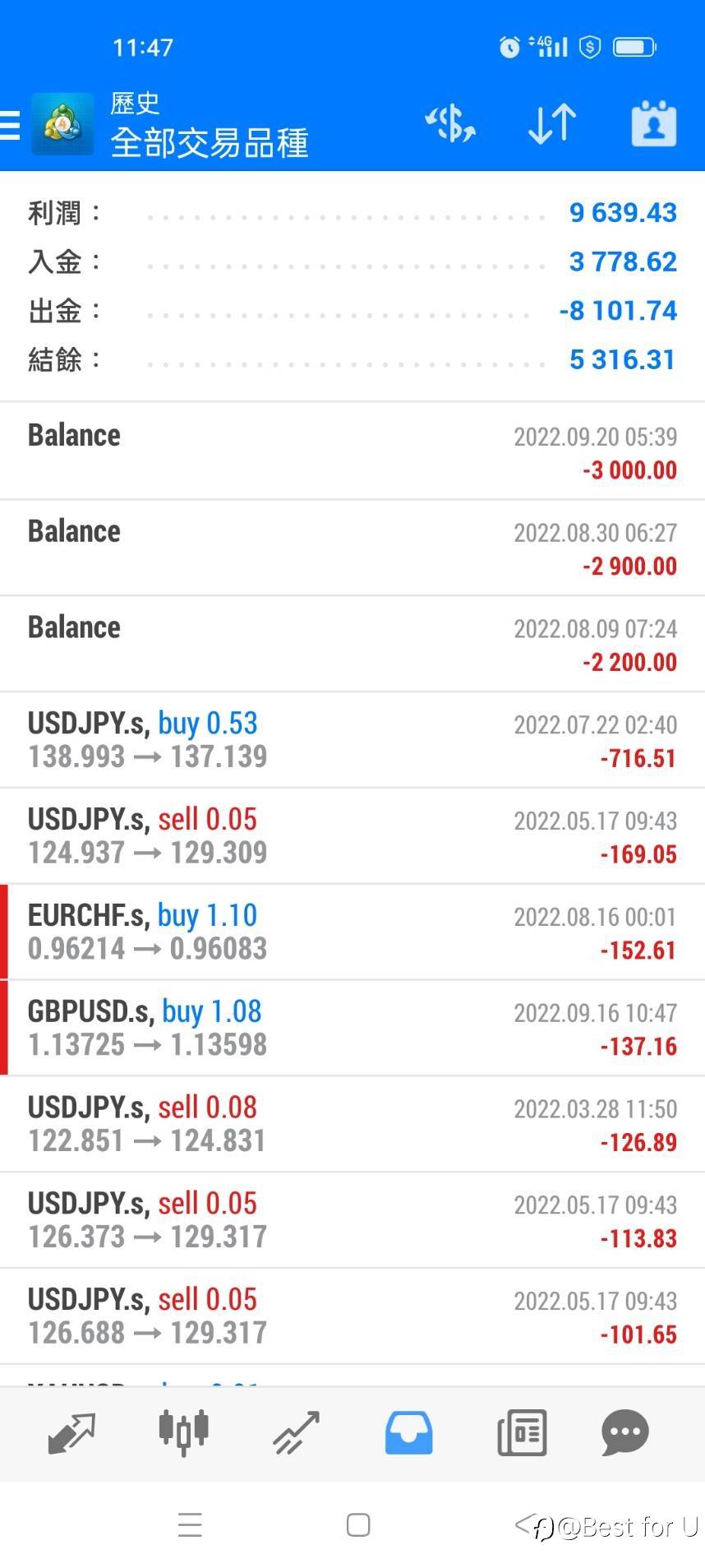The height and width of the screenshot is (1568, 705).
Task: Open the Balance entry of -2 200.00
Action: [x=352, y=644]
